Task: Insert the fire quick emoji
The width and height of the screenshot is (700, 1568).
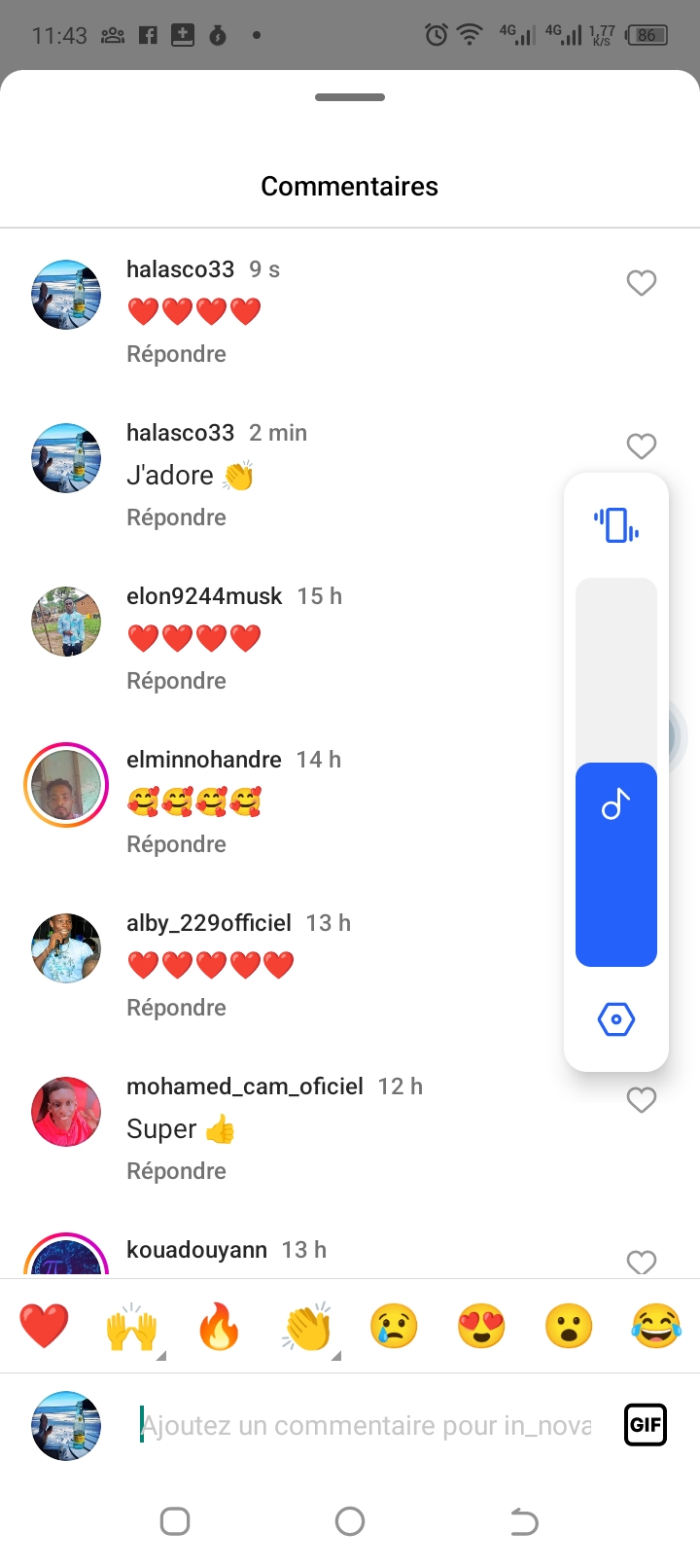Action: pyautogui.click(x=219, y=1326)
